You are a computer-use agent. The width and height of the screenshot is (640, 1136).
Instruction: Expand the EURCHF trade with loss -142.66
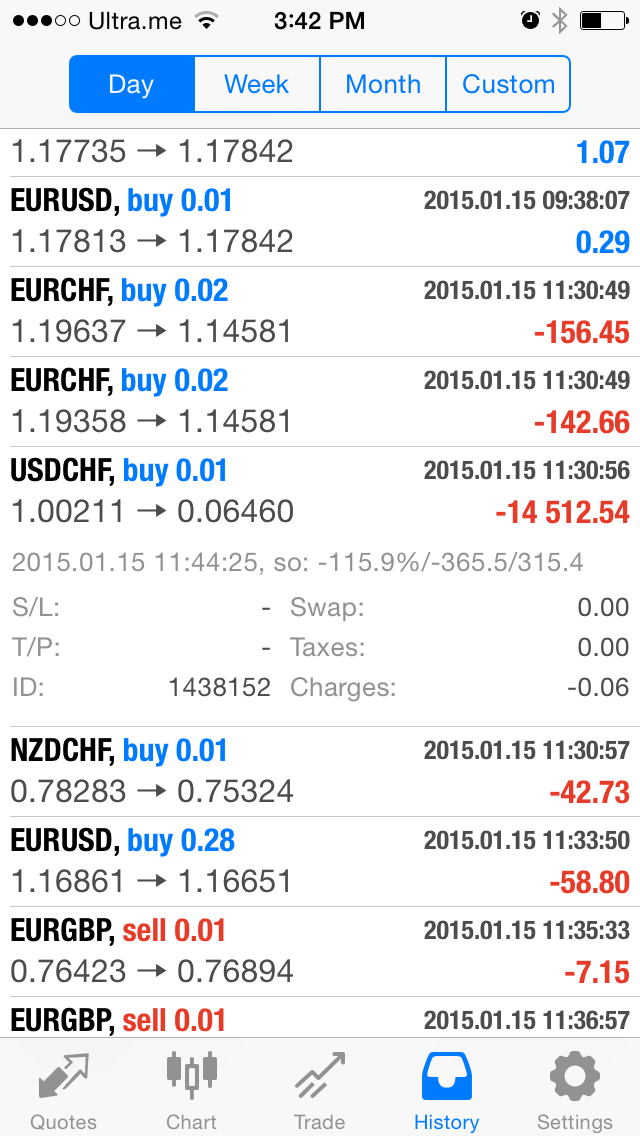(320, 401)
